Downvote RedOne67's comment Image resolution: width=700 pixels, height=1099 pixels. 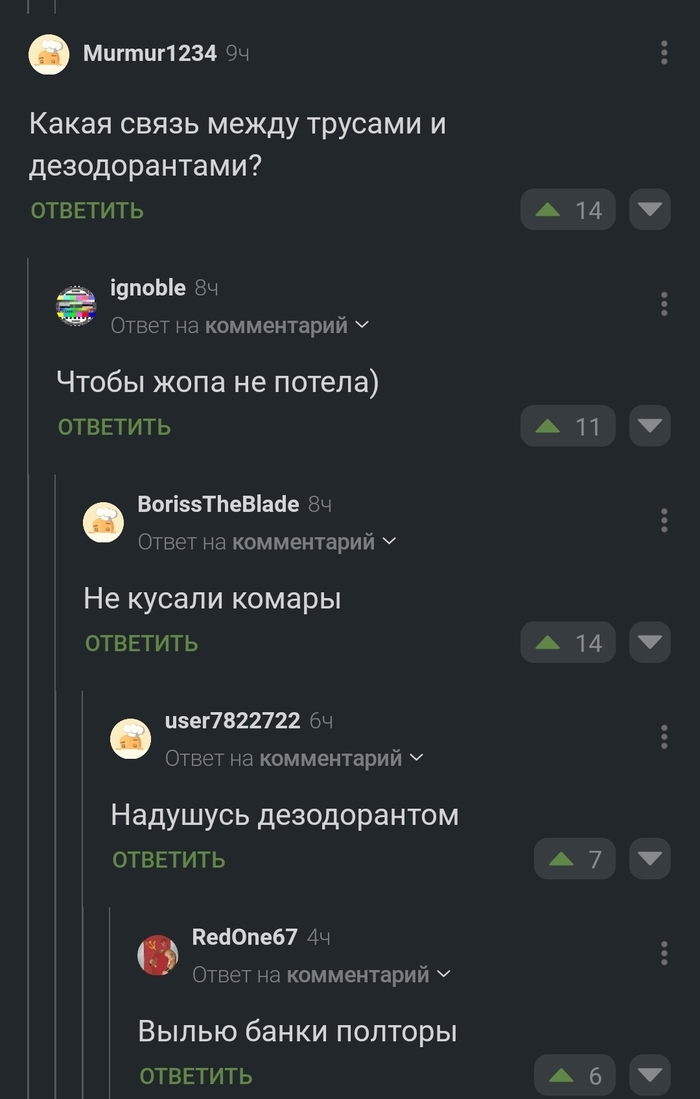click(x=650, y=1076)
